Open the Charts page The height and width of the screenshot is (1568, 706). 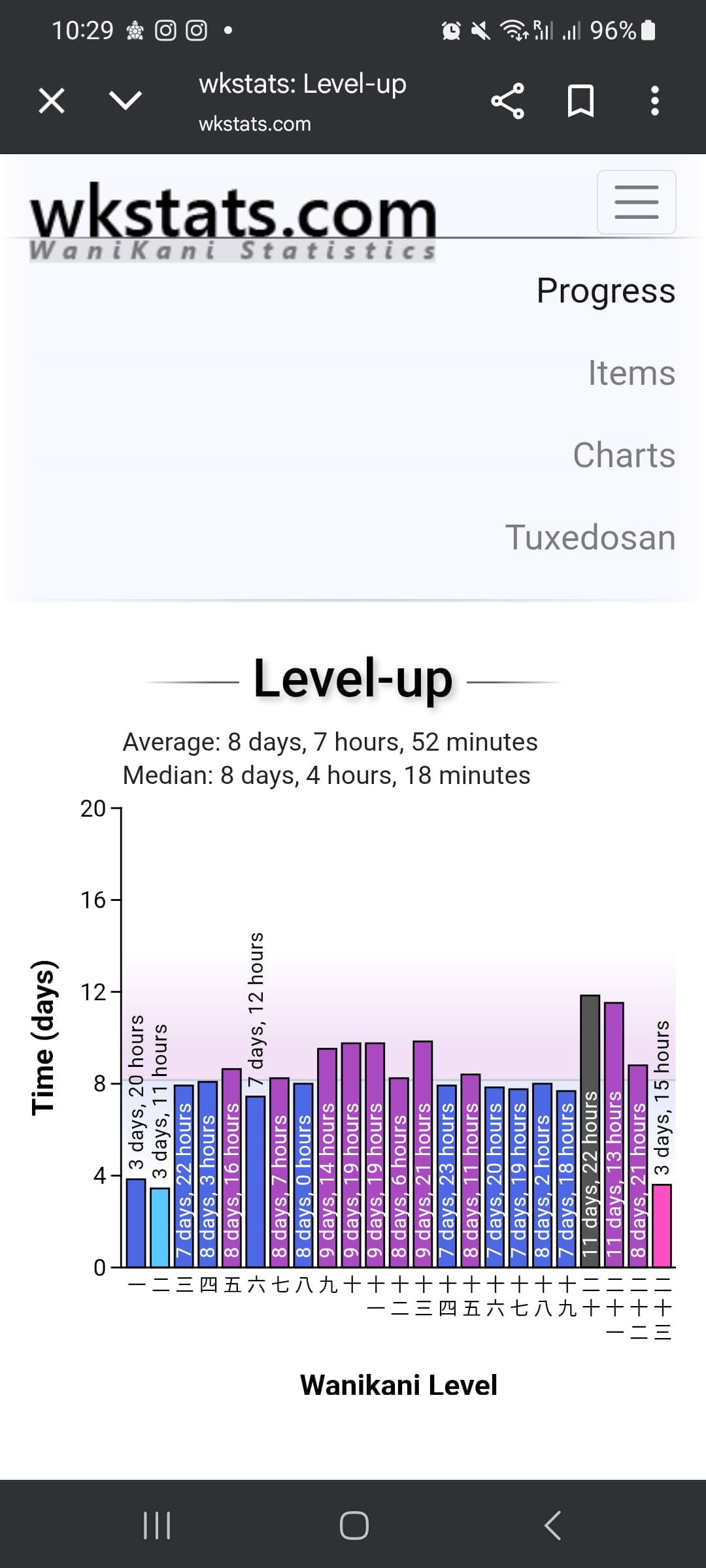(x=624, y=455)
